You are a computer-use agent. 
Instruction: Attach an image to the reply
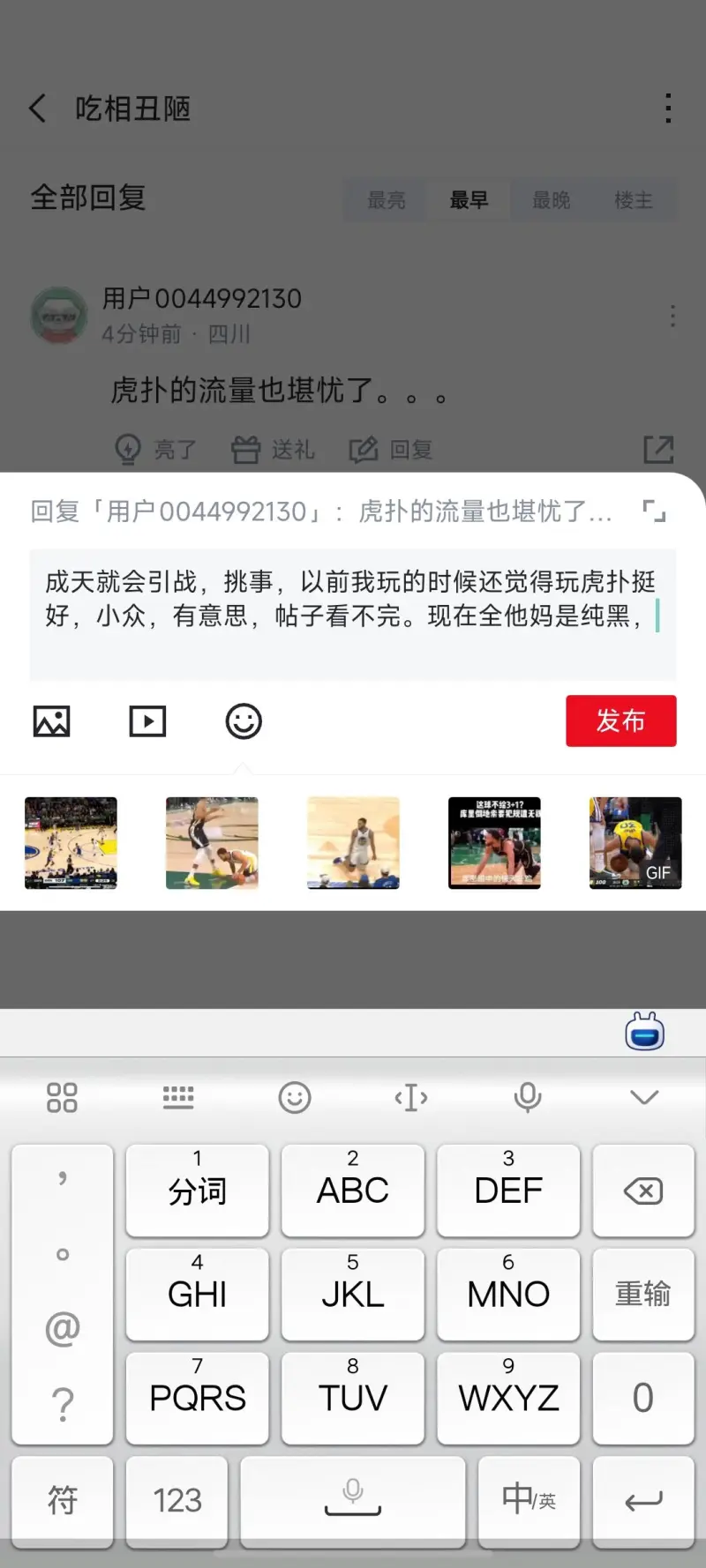52,721
